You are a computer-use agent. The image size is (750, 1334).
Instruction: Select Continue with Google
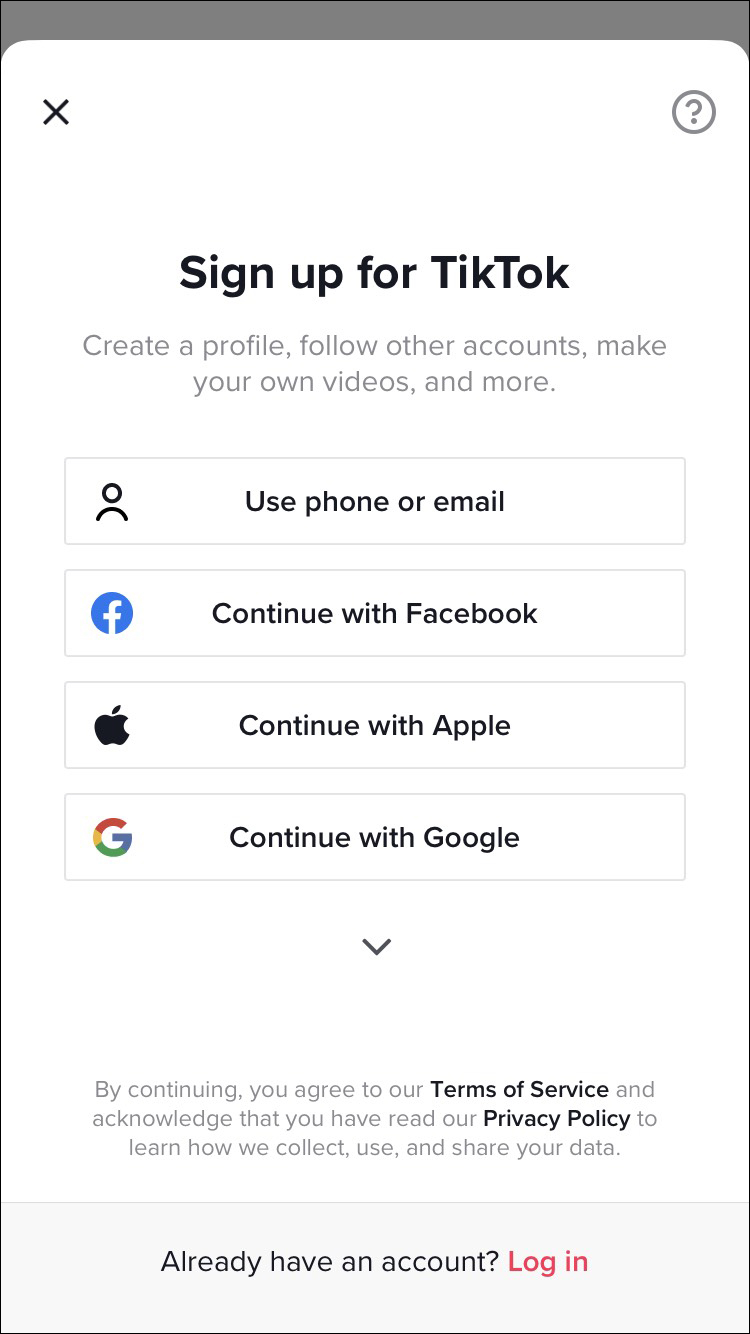[x=375, y=837]
